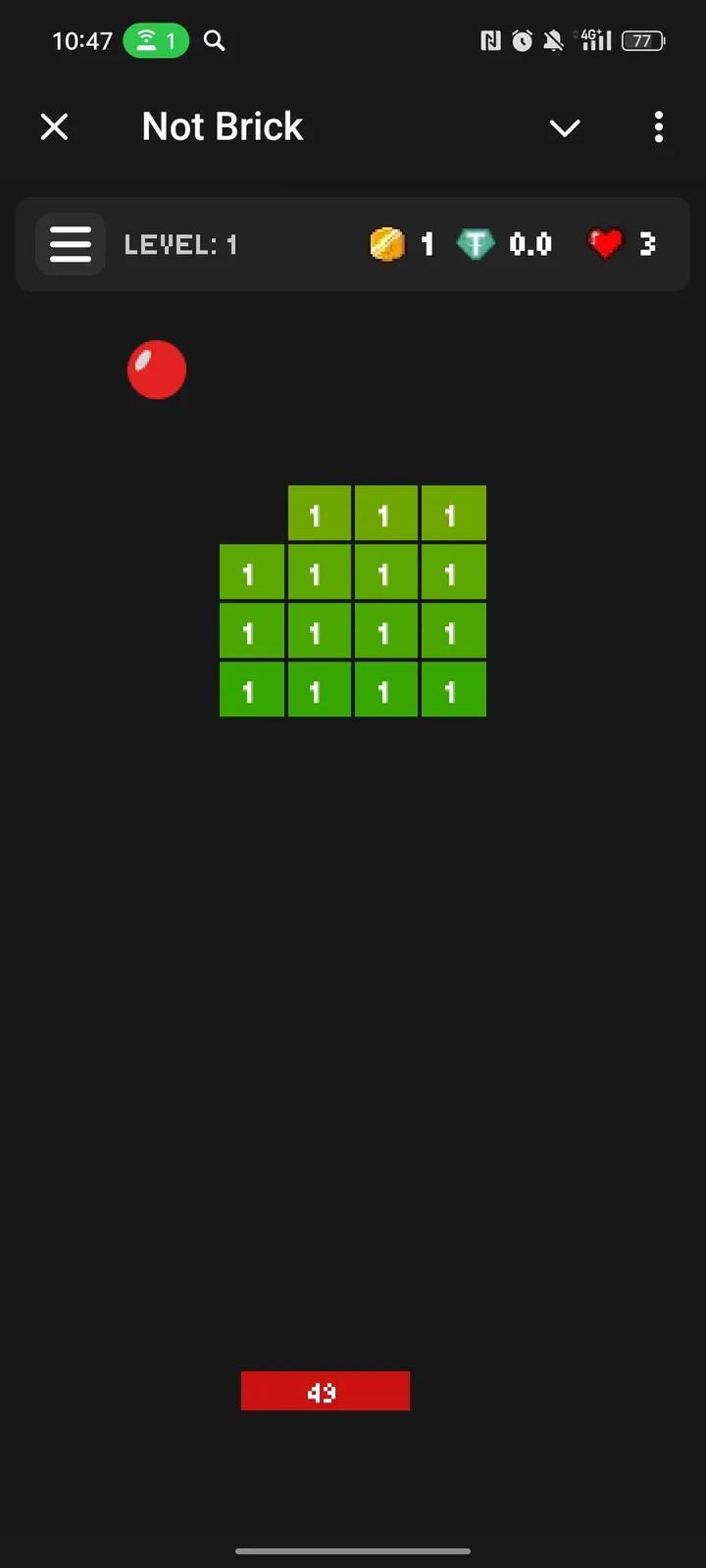Tap the red paddle labeled 49
Viewport: 706px width, 1568px height.
pos(326,1391)
